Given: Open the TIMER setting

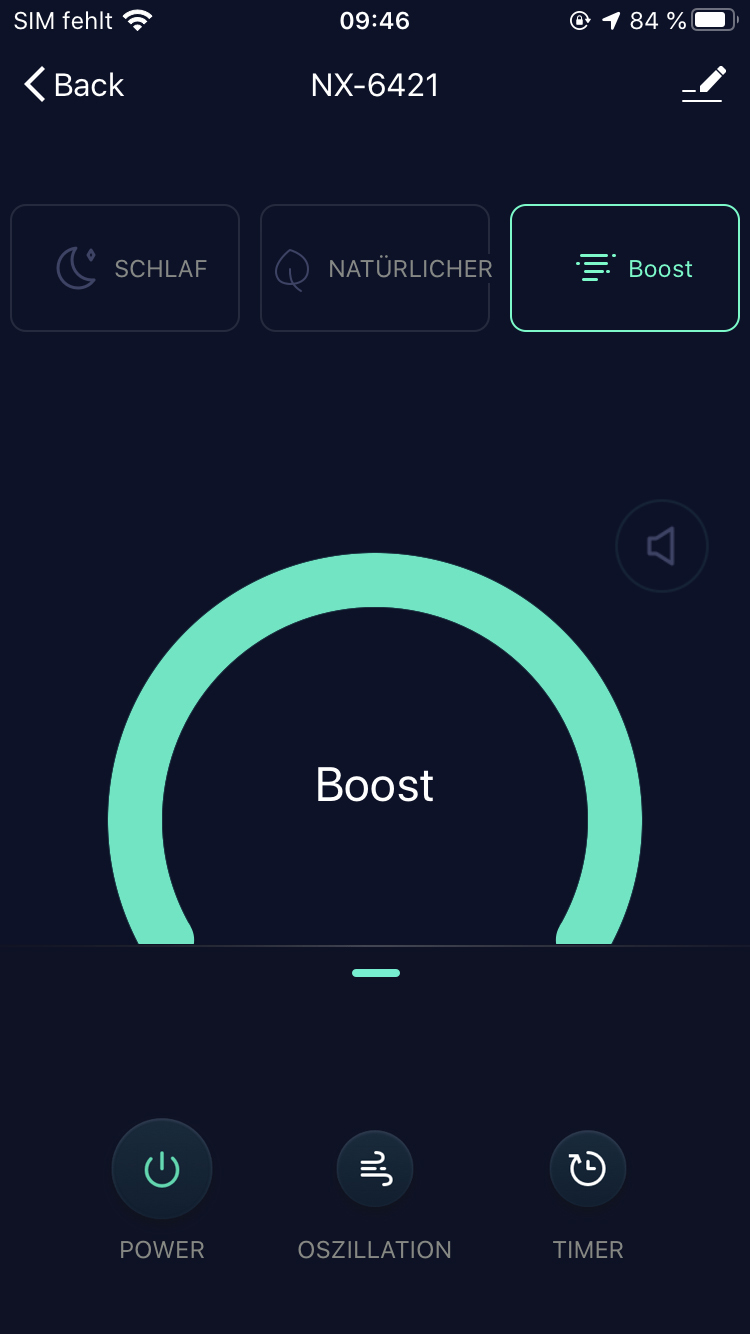Looking at the screenshot, I should point(588,1168).
